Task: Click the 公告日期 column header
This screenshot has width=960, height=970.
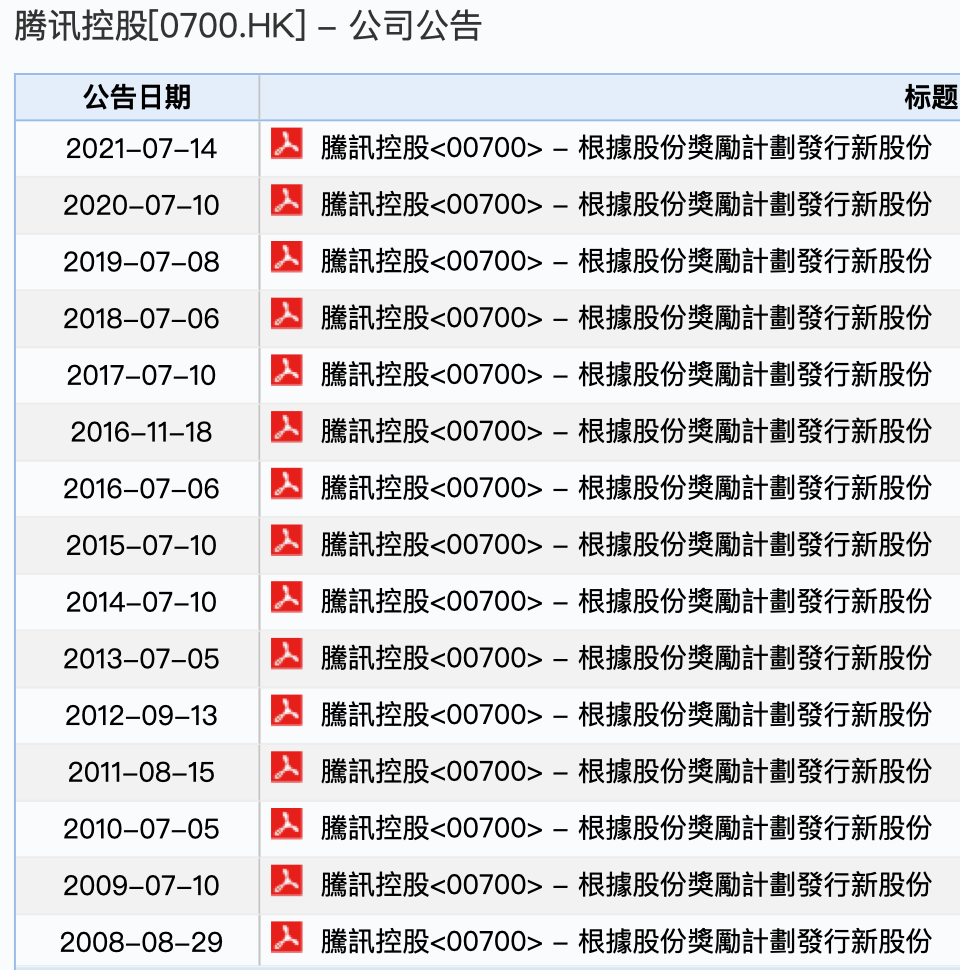Action: [x=136, y=97]
